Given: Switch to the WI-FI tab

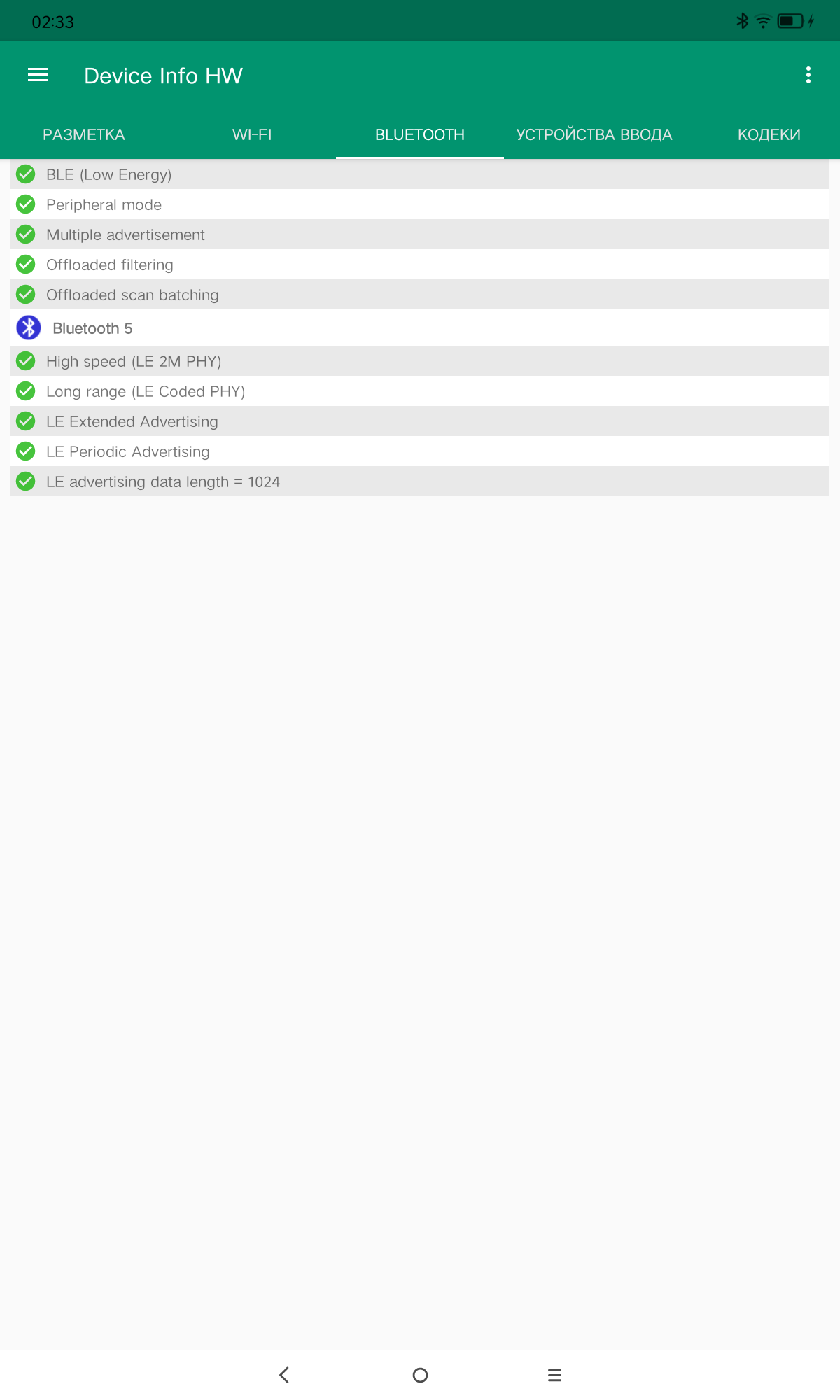Looking at the screenshot, I should [252, 134].
